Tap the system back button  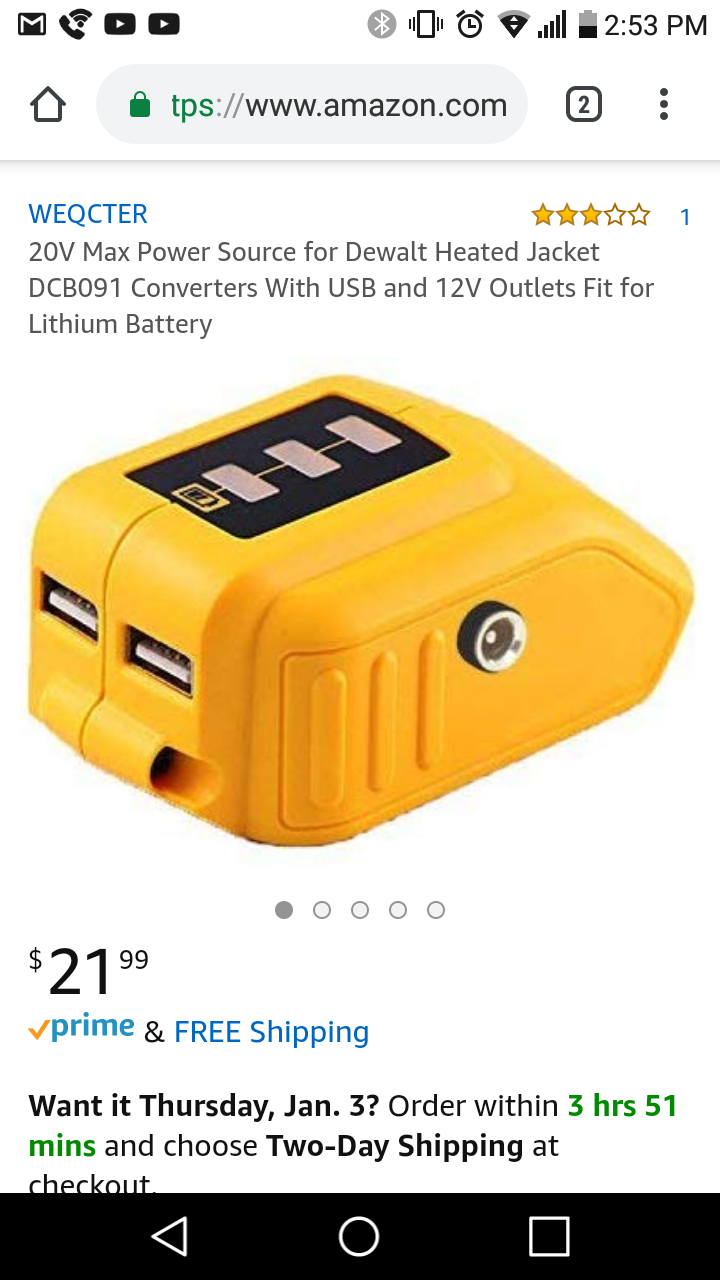(x=170, y=1236)
